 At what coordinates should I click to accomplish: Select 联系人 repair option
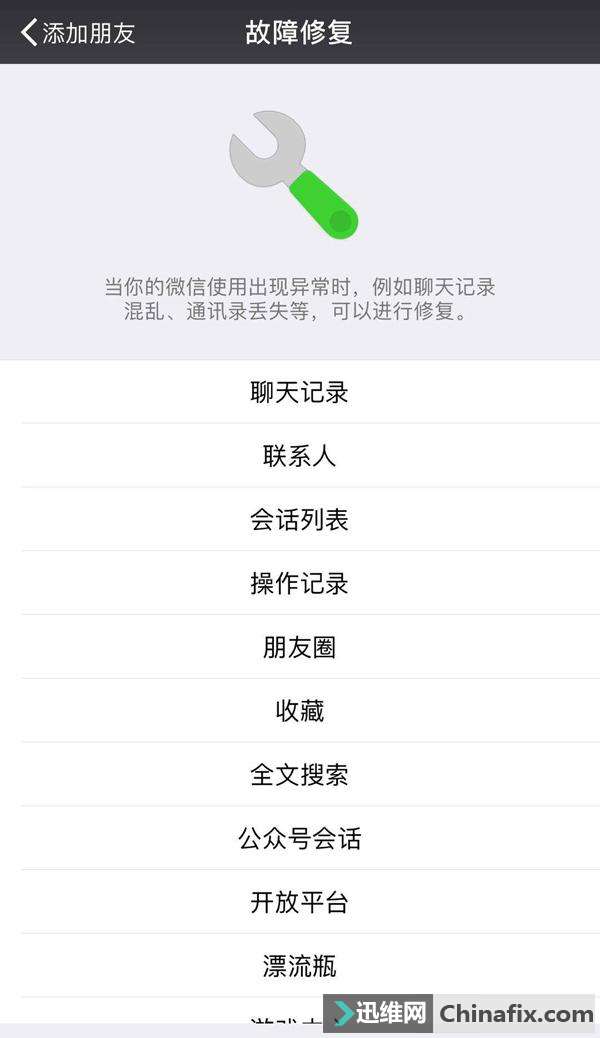pos(300,455)
